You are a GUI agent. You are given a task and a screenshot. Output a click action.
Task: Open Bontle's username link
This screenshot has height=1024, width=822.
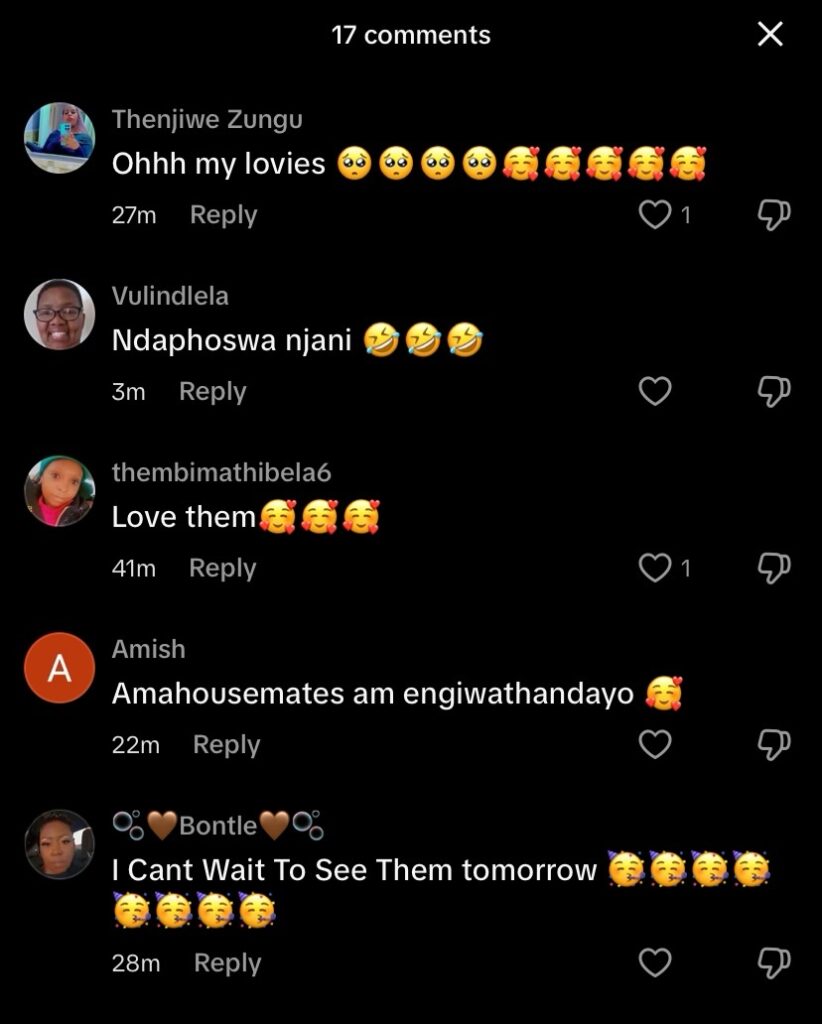217,826
